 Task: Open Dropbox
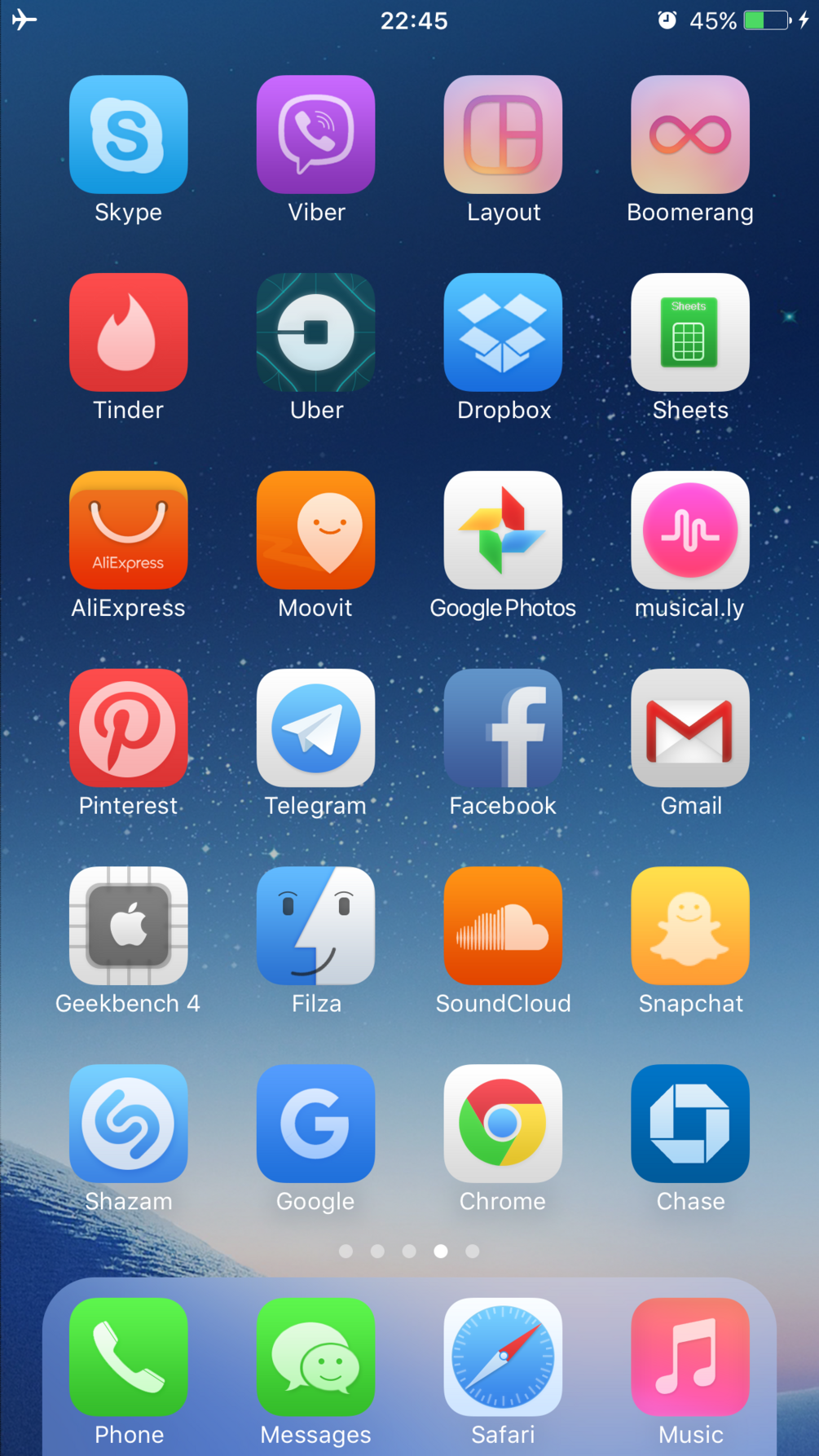503,332
